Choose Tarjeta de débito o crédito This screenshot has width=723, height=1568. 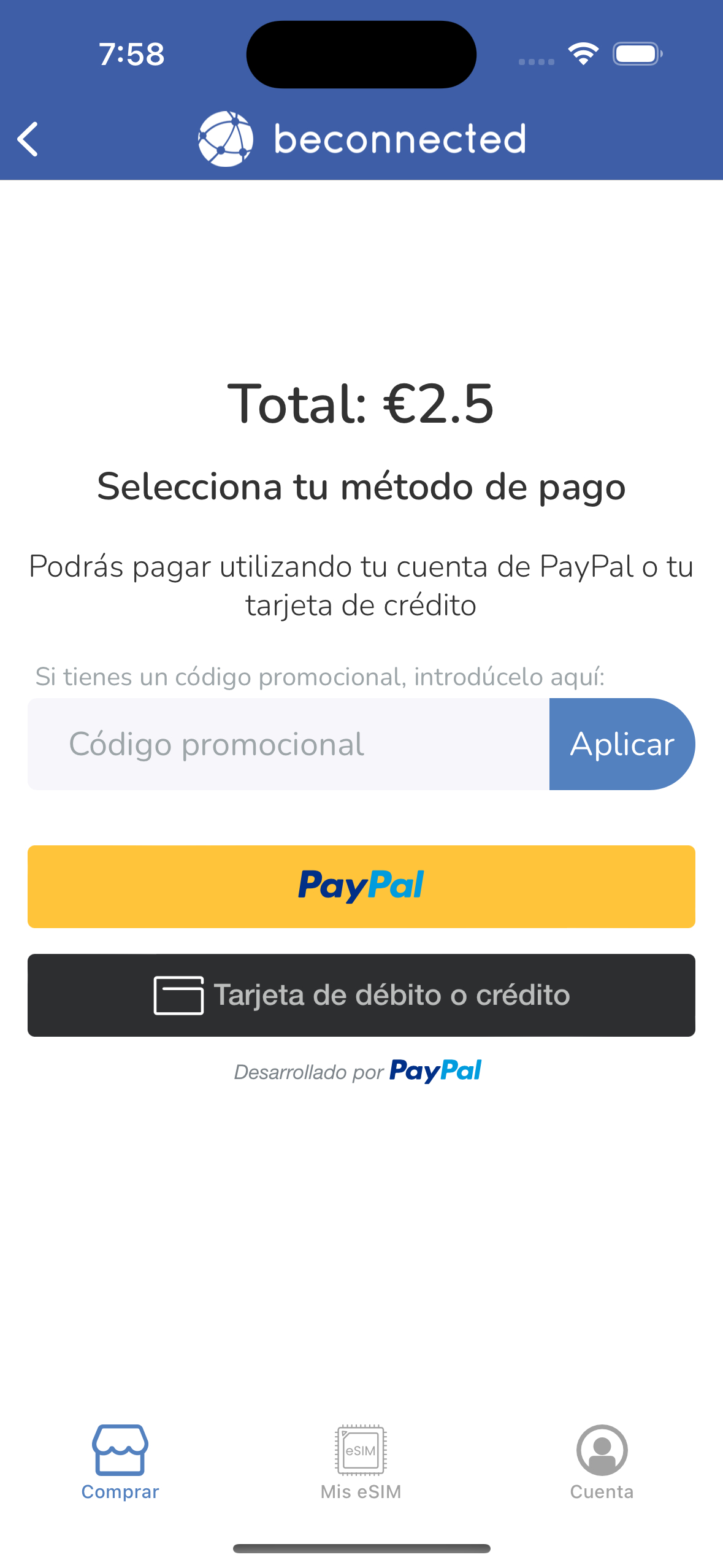click(x=361, y=994)
